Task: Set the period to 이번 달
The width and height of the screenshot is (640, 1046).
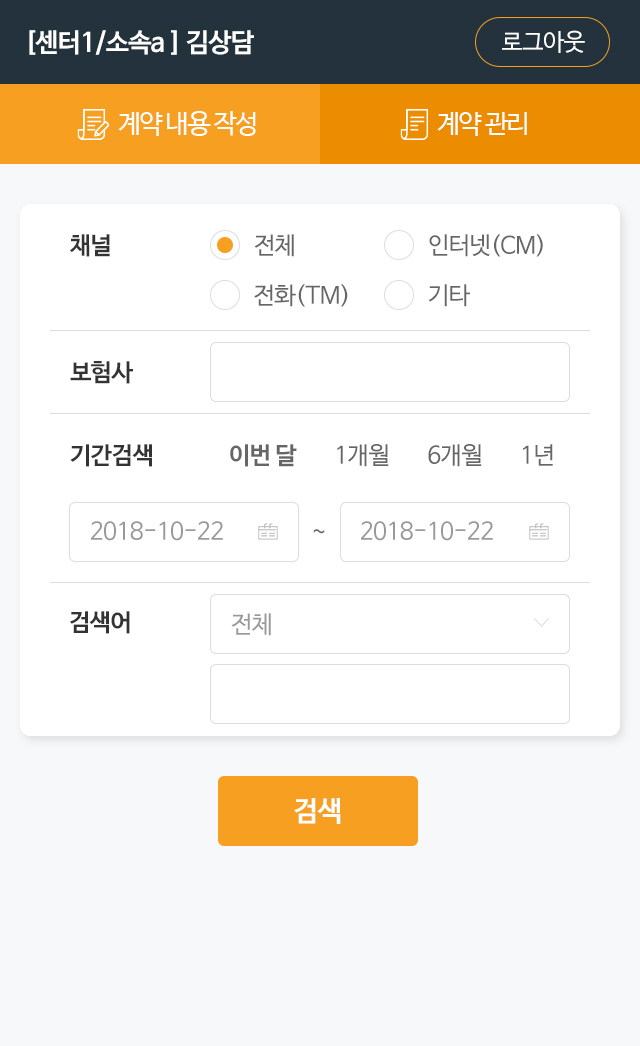Action: tap(262, 455)
